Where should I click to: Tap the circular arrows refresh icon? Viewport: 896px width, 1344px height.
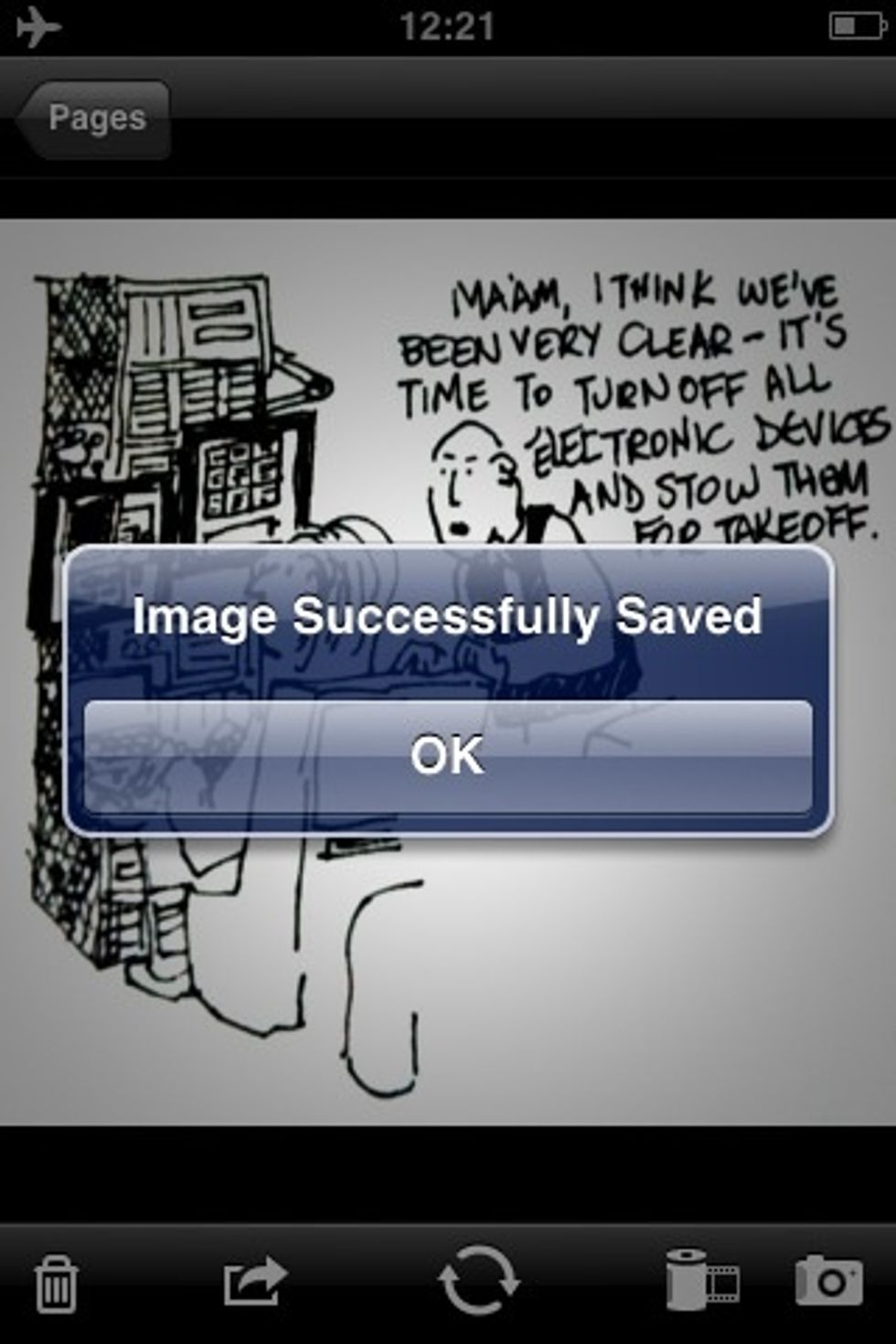click(x=478, y=1280)
